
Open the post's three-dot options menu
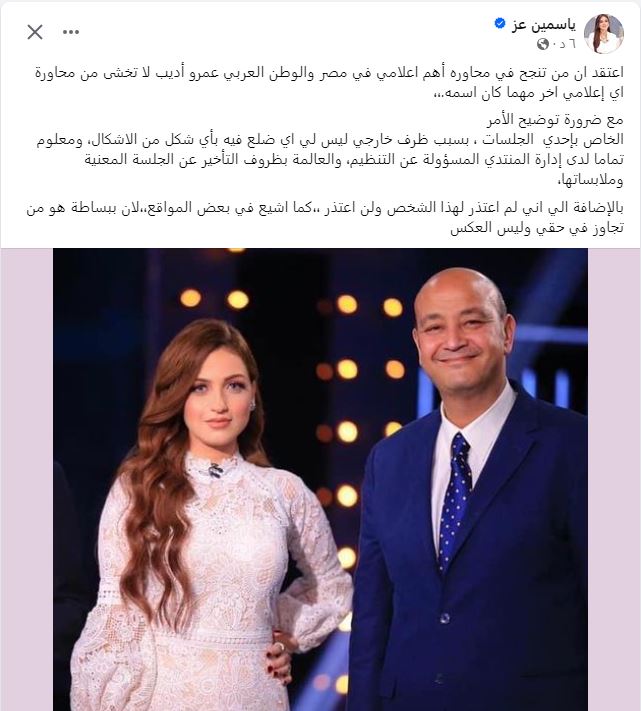pos(71,32)
